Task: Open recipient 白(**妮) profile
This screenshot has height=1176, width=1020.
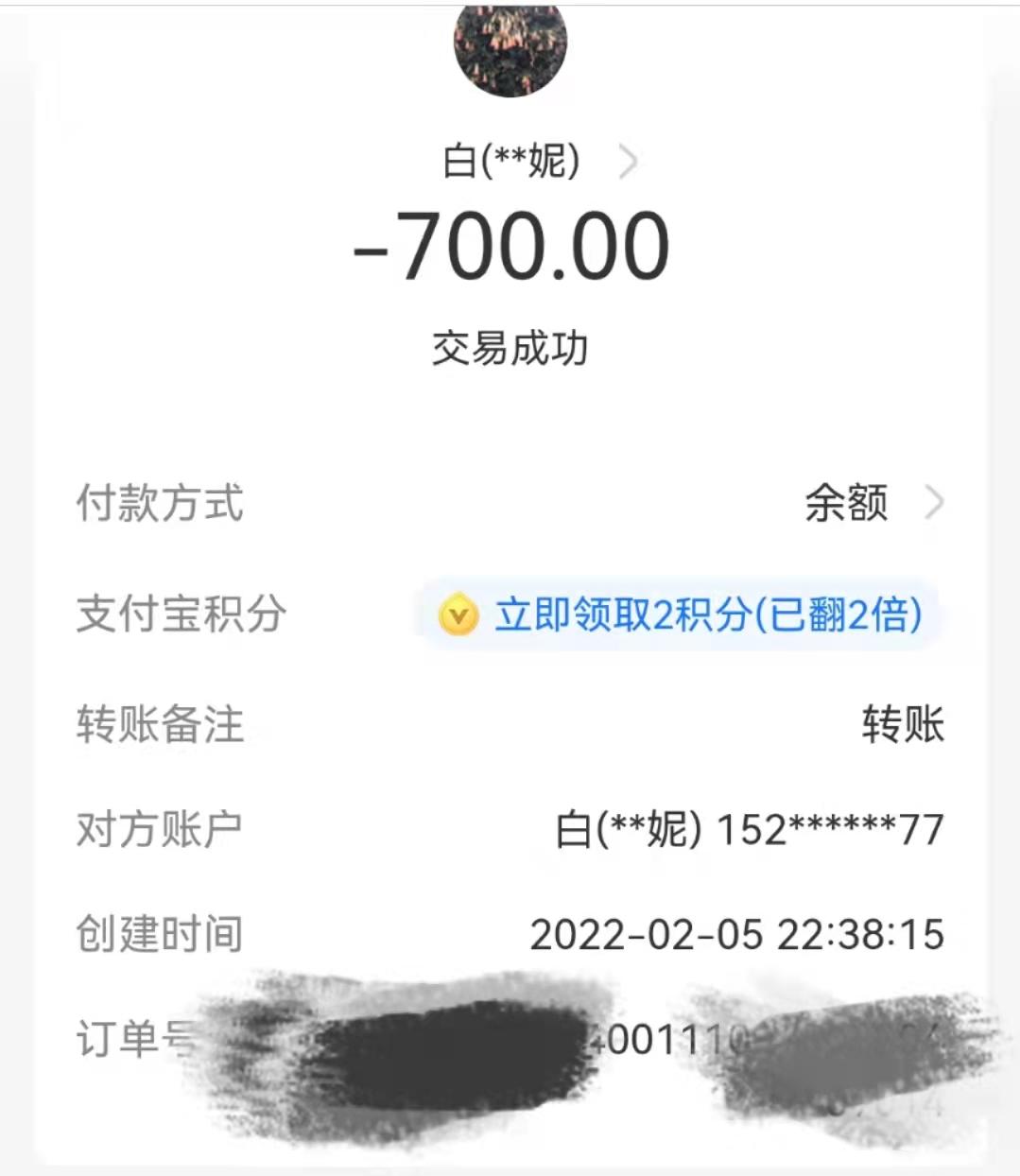Action: coord(539,162)
